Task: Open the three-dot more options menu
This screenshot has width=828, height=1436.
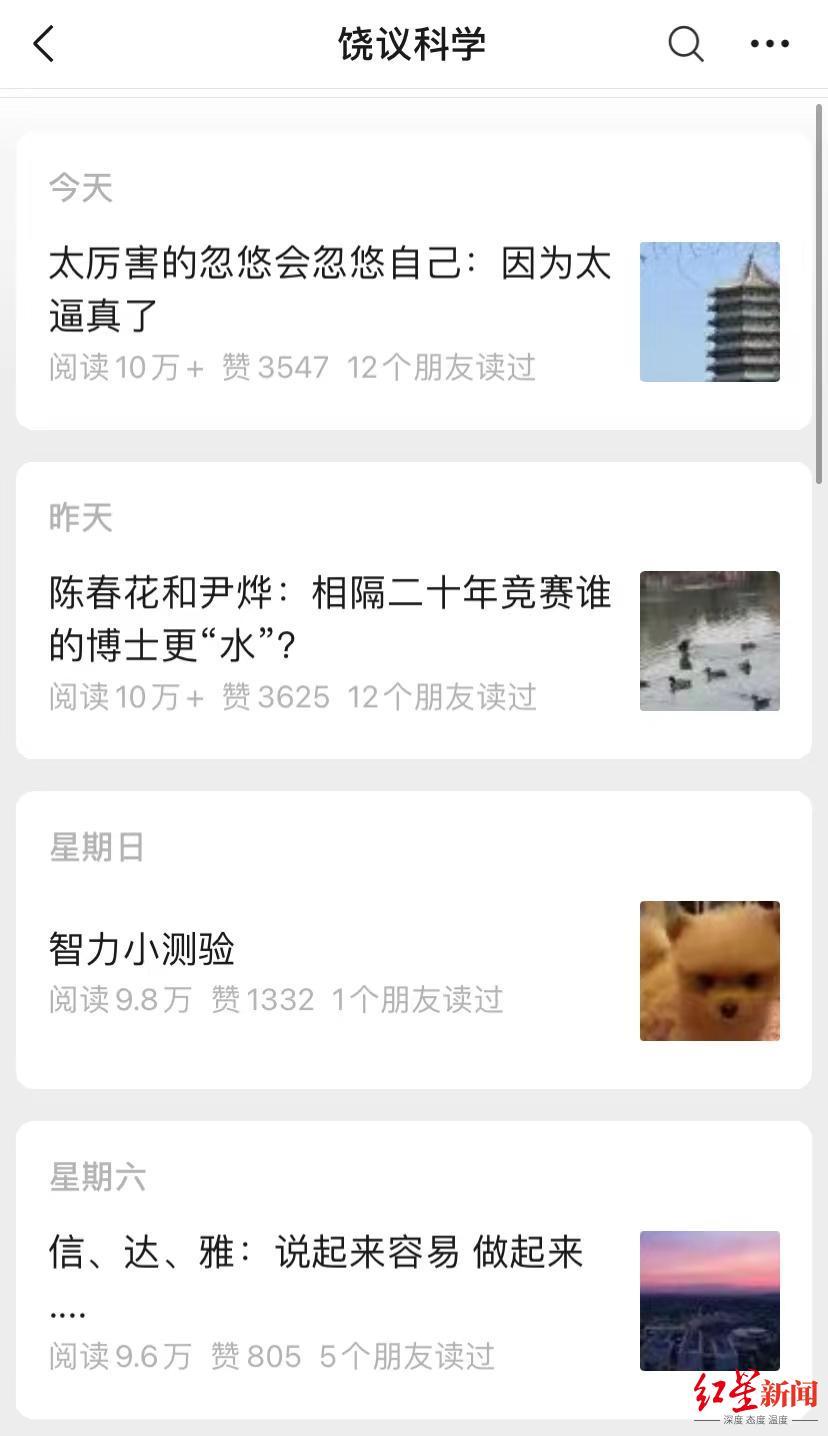Action: 768,44
